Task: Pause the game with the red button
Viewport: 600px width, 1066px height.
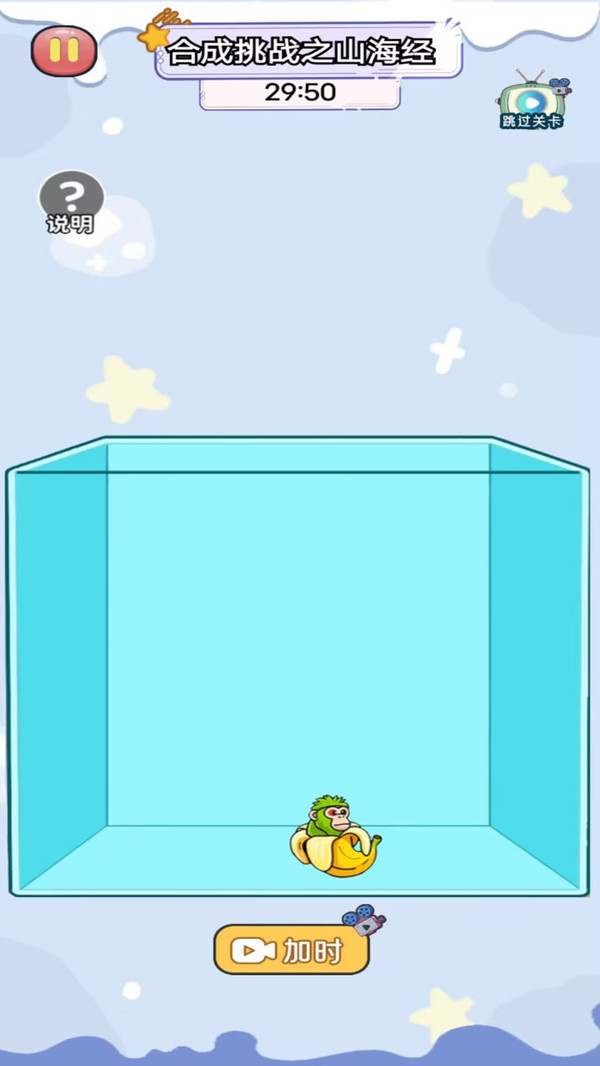Action: (64, 51)
